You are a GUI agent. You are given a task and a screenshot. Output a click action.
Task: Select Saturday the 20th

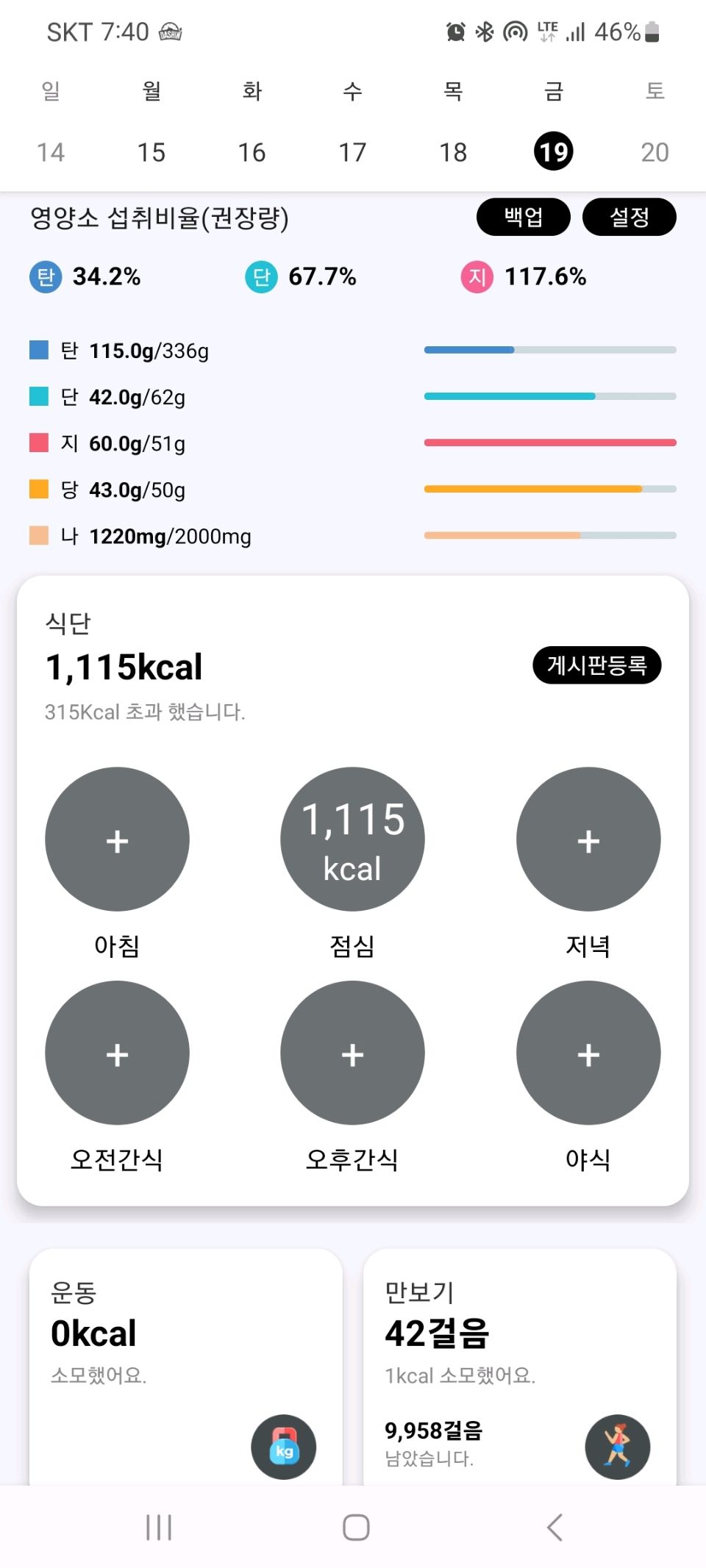655,152
